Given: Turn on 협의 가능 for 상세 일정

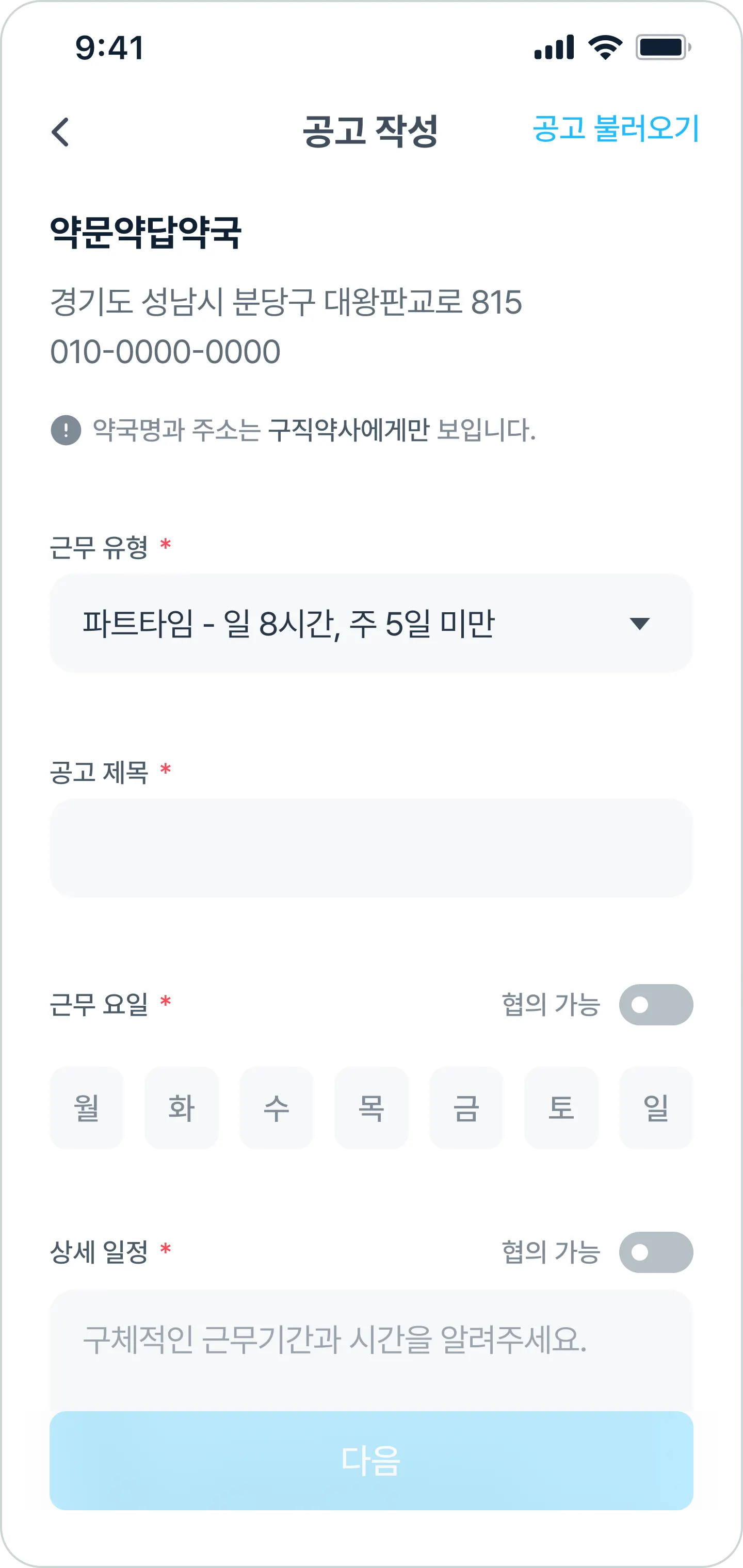Looking at the screenshot, I should coord(655,1252).
